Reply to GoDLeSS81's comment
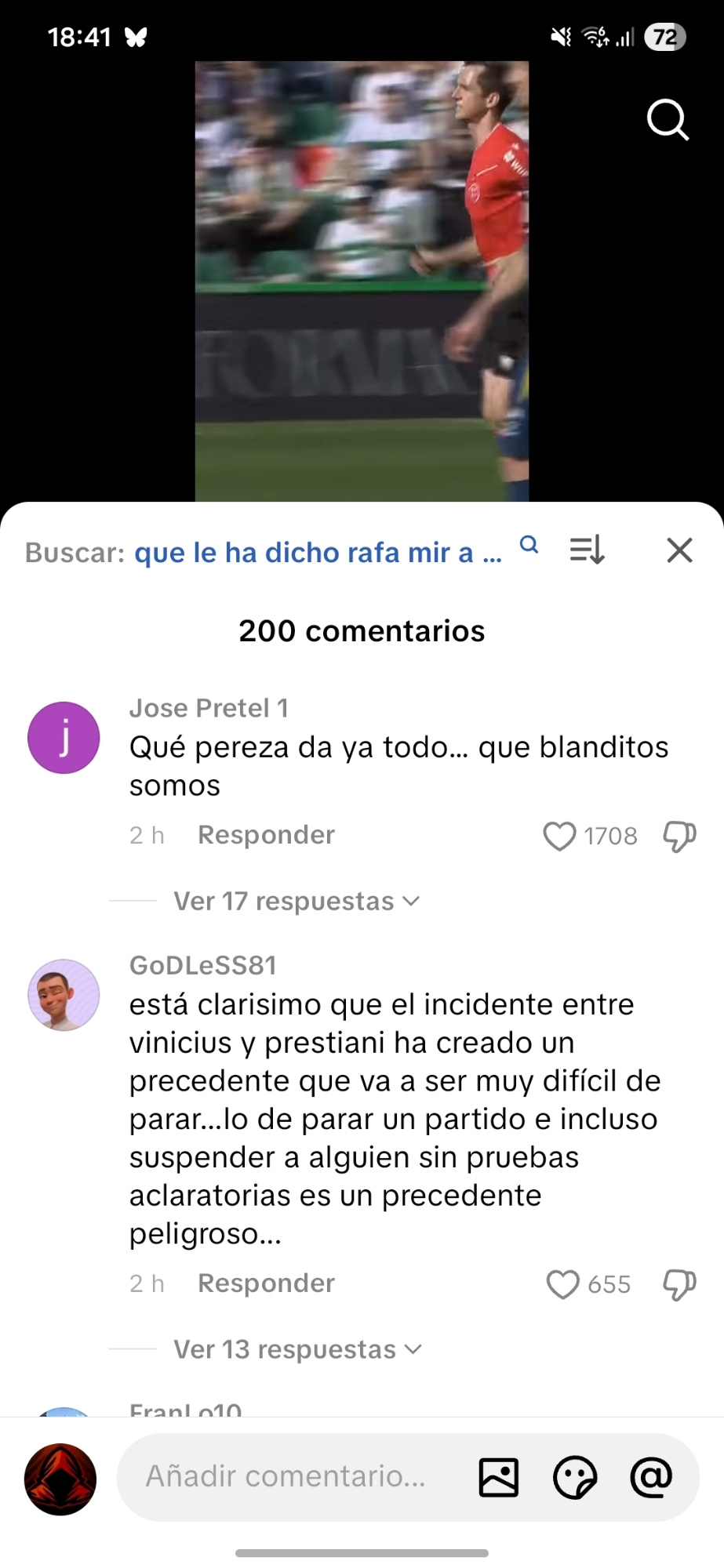 266,1283
